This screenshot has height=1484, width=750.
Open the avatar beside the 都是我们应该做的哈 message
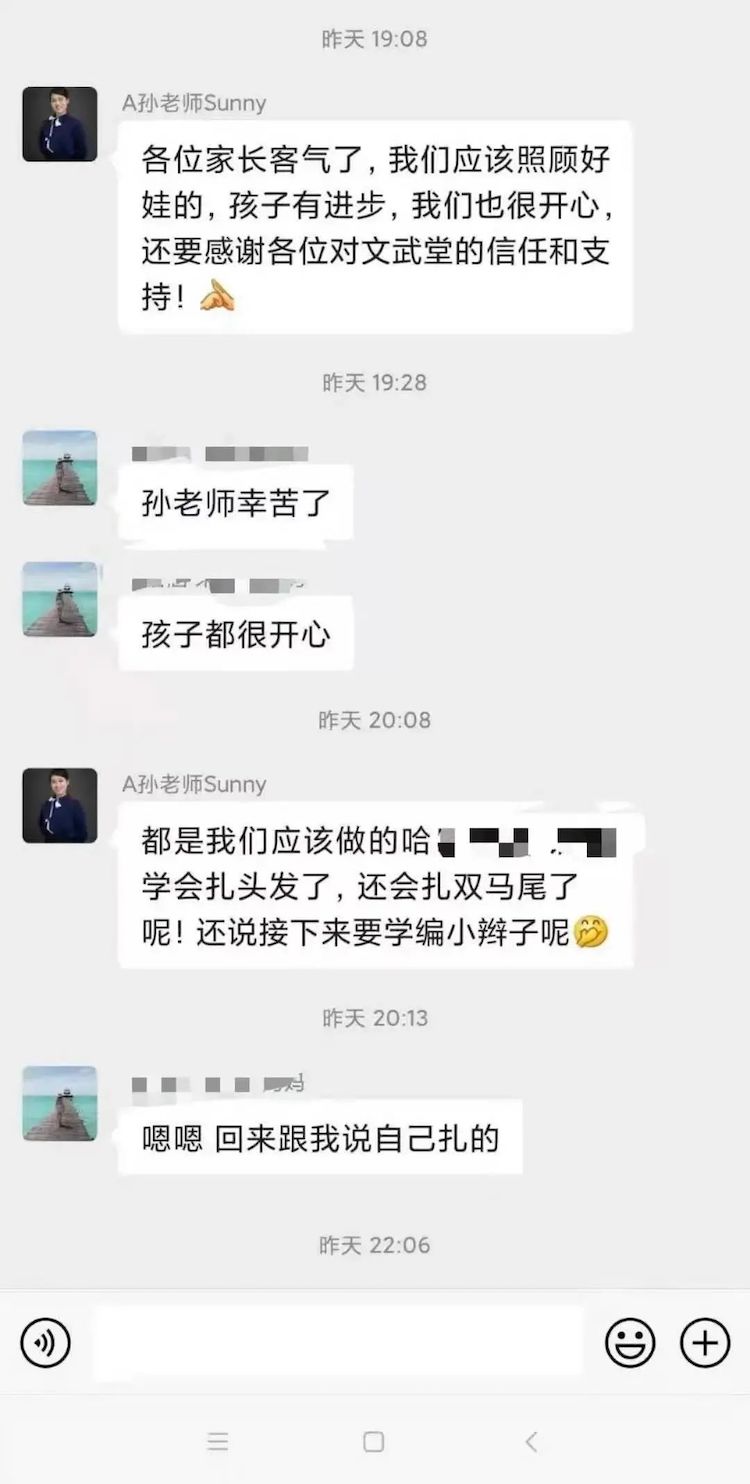pos(60,805)
